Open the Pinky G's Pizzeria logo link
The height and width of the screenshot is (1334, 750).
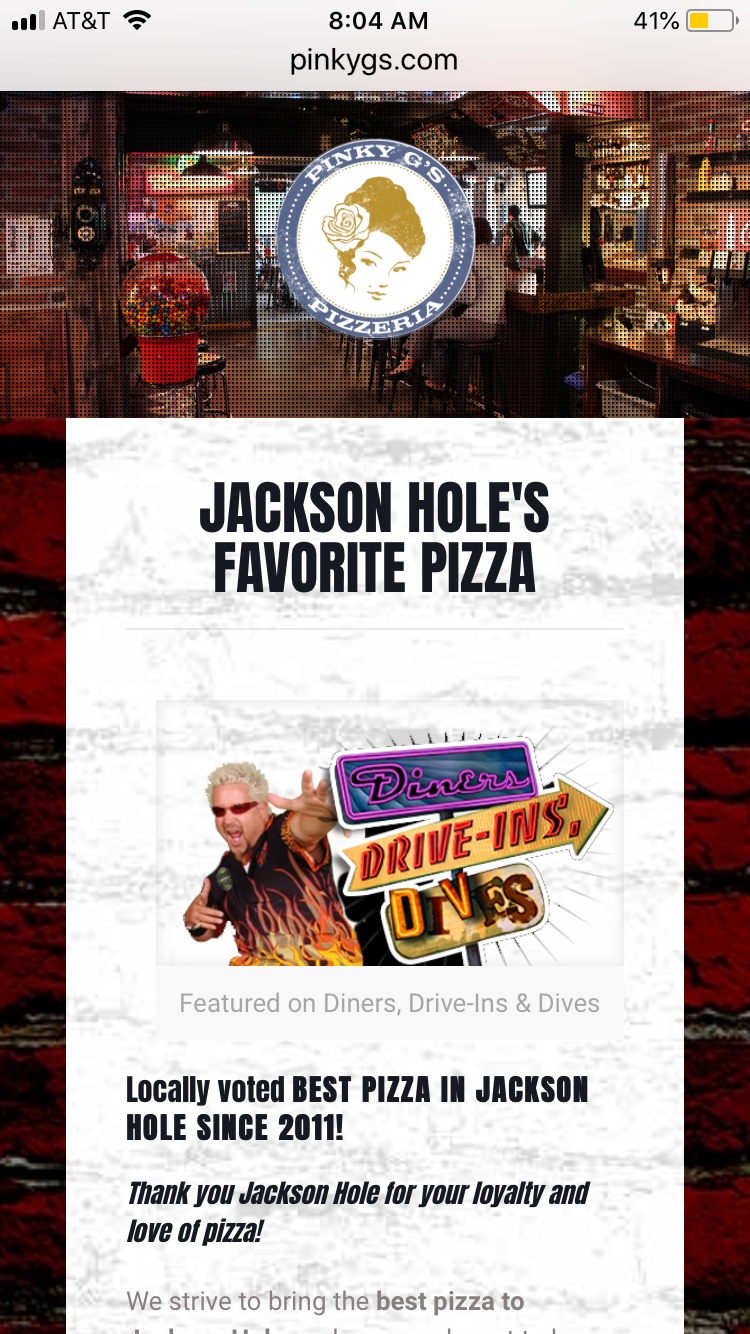(375, 239)
